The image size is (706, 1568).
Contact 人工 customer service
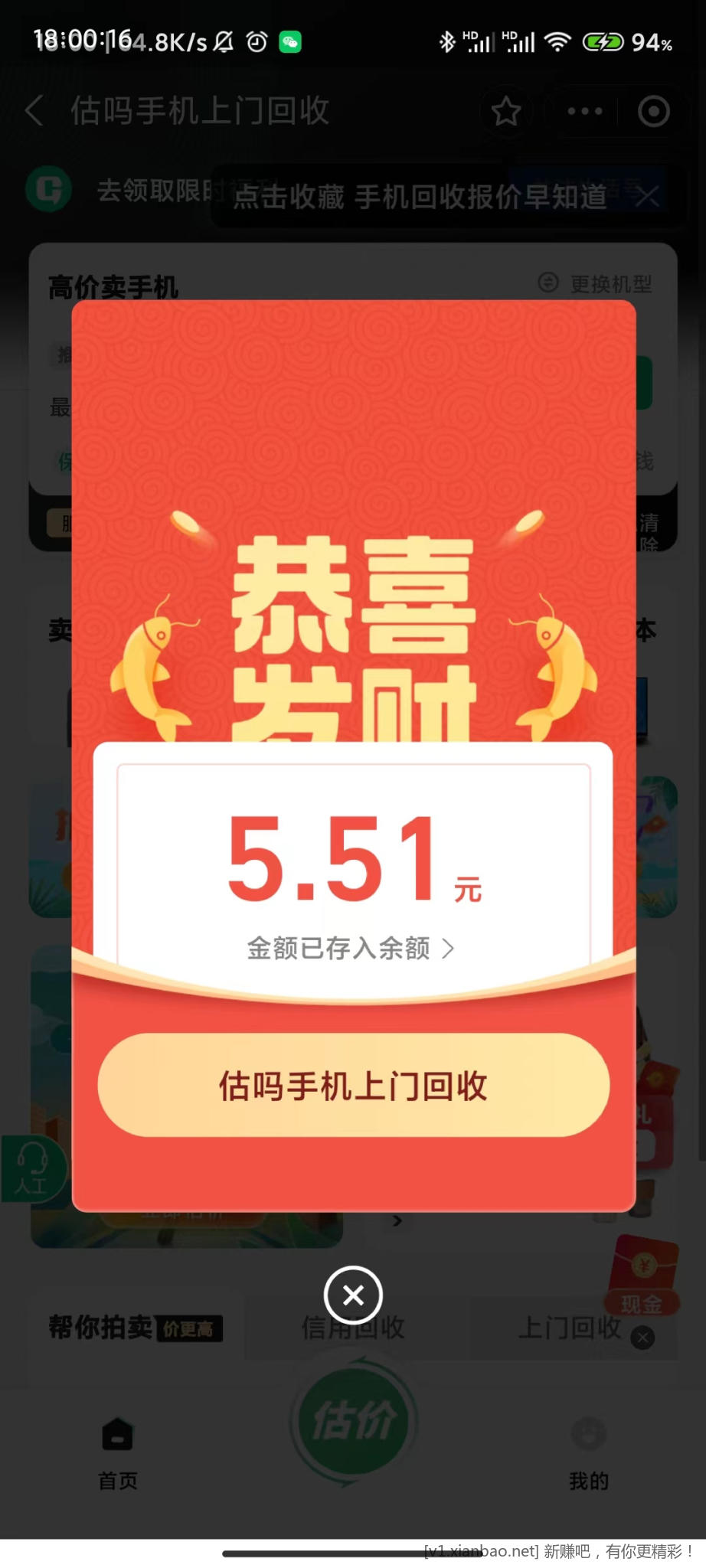point(31,1169)
